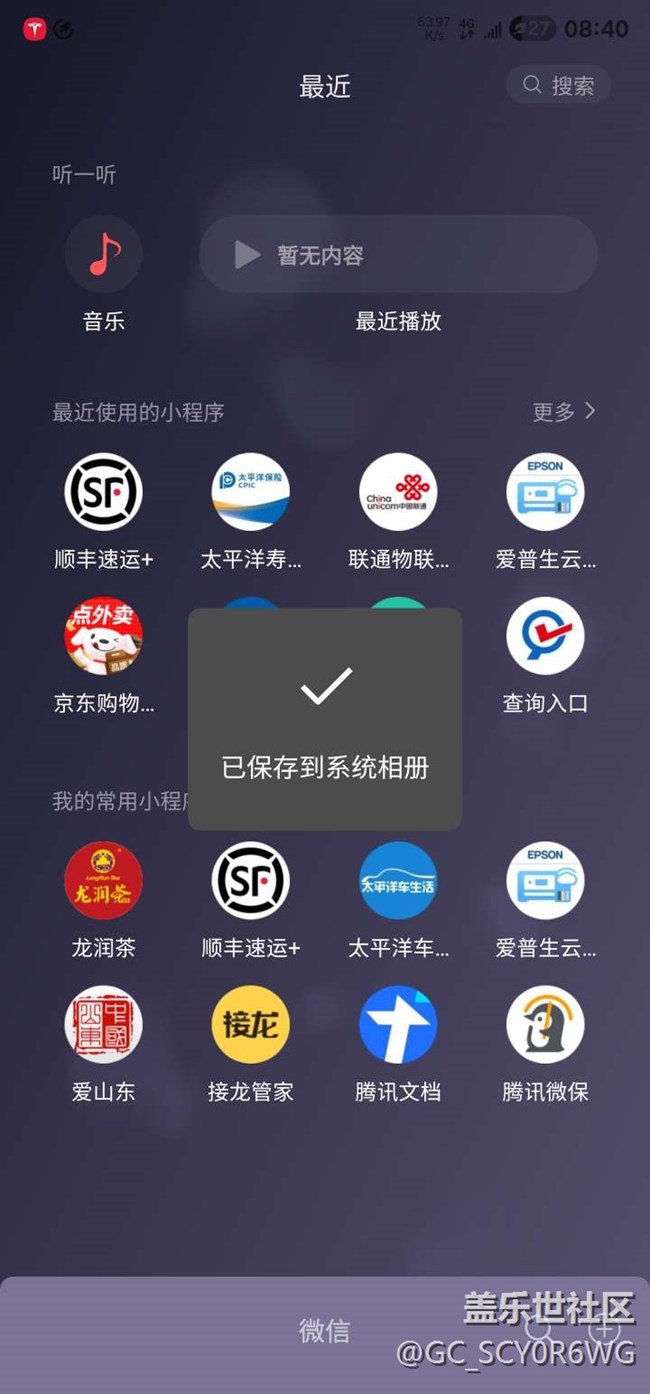The height and width of the screenshot is (1394, 650).
Task: Return to chats via the 微信 bar
Action: point(325,1330)
